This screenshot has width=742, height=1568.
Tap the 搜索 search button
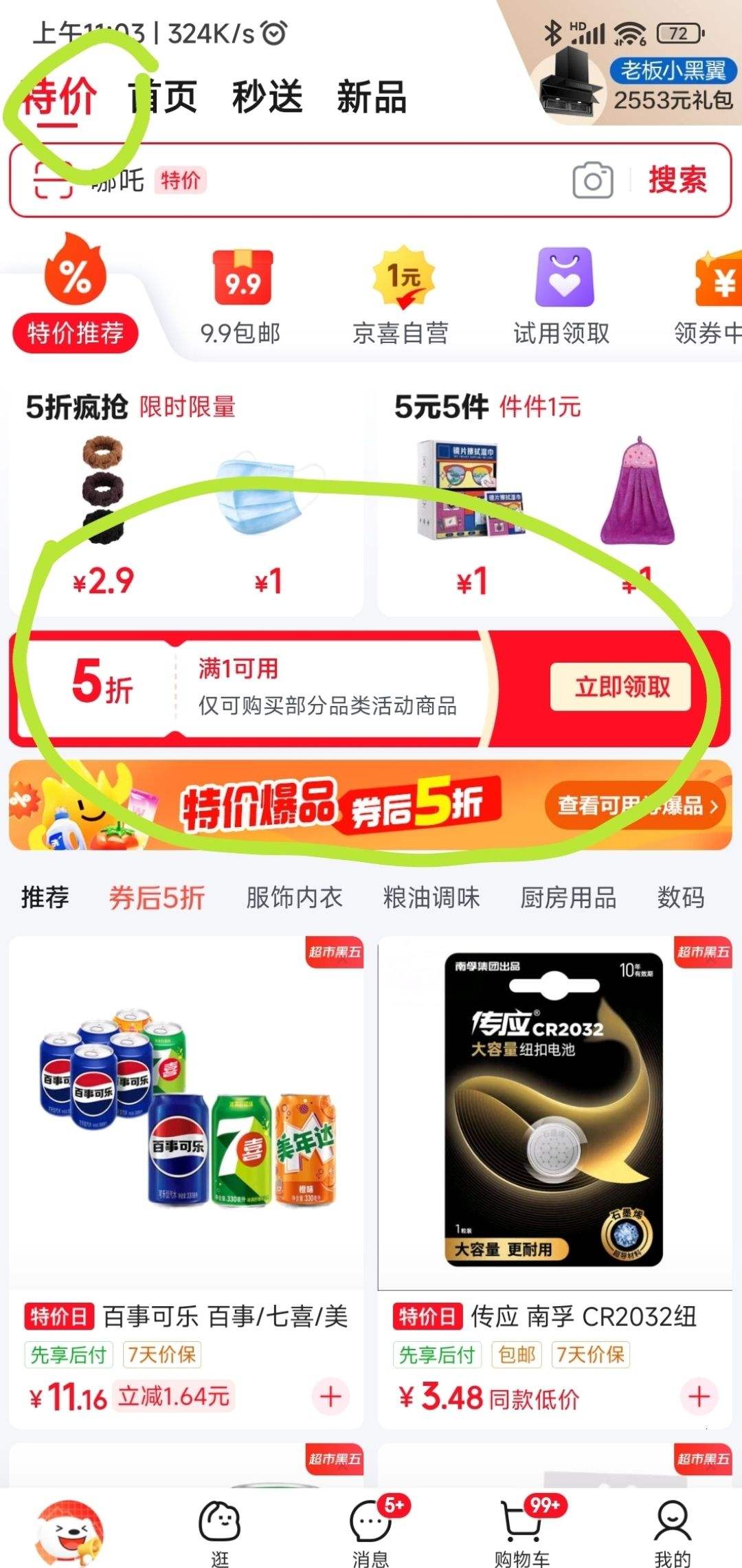pyautogui.click(x=677, y=181)
